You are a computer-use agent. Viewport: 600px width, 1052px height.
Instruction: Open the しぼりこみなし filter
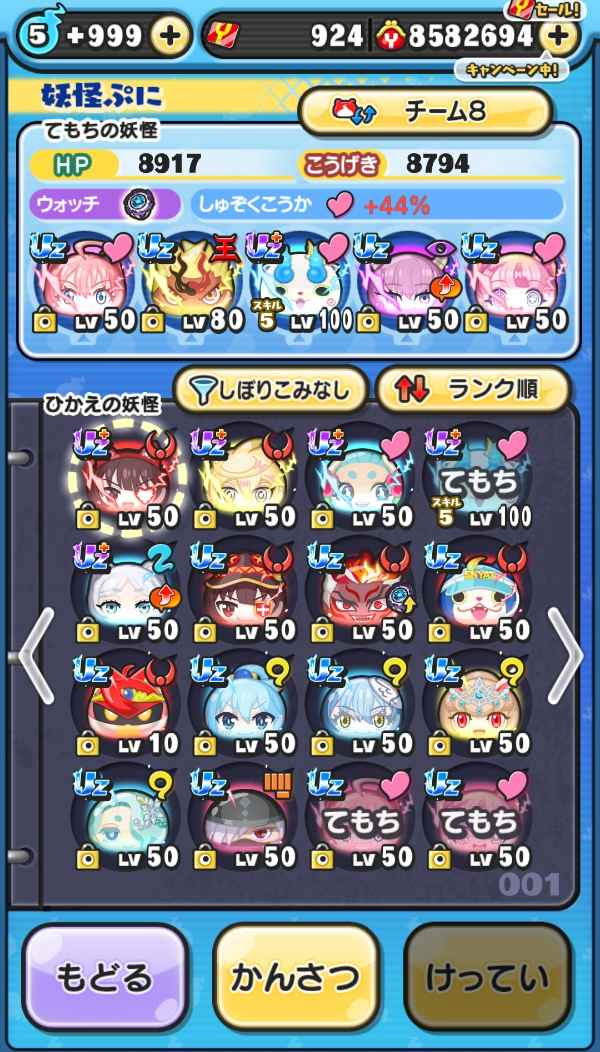pos(270,390)
